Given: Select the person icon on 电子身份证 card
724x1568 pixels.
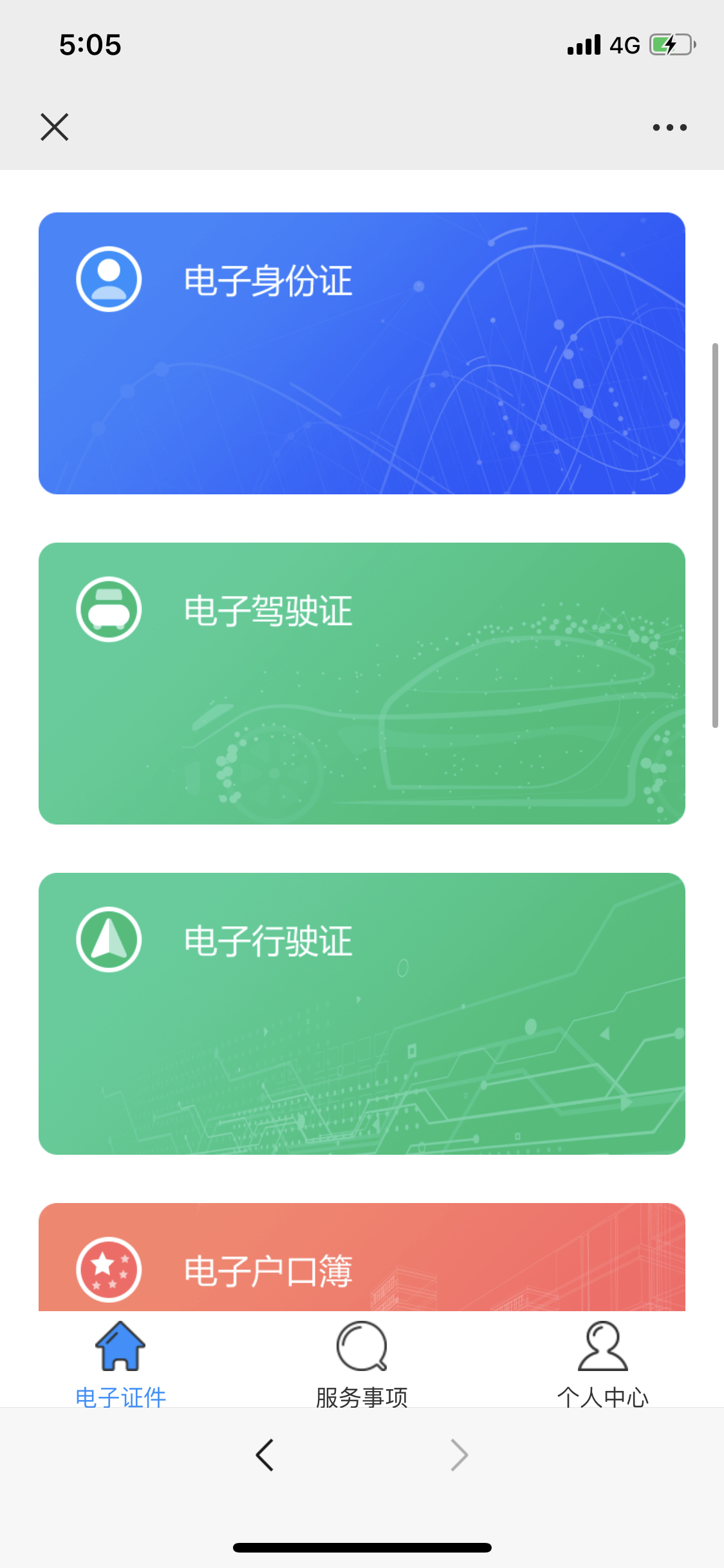Looking at the screenshot, I should pos(108,279).
